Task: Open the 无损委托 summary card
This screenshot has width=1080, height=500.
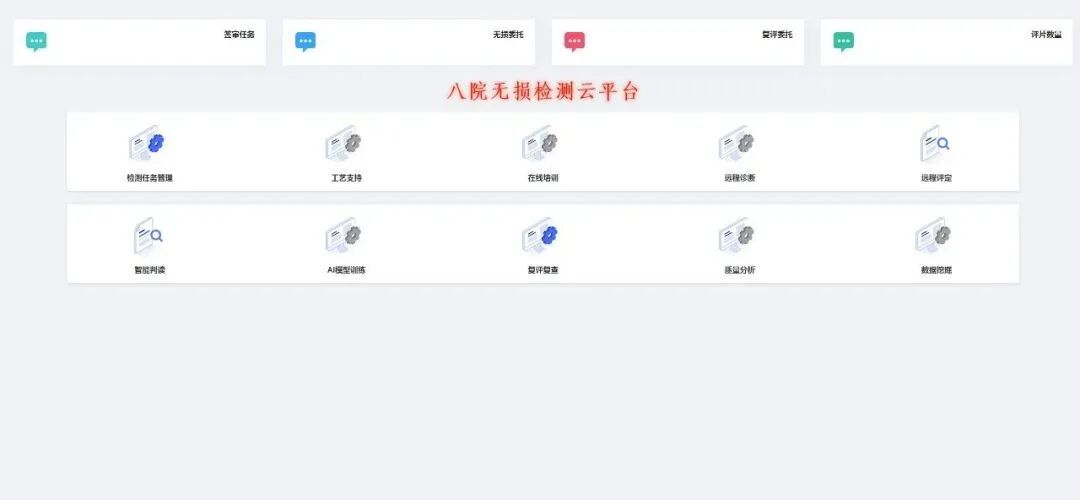Action: pos(408,42)
